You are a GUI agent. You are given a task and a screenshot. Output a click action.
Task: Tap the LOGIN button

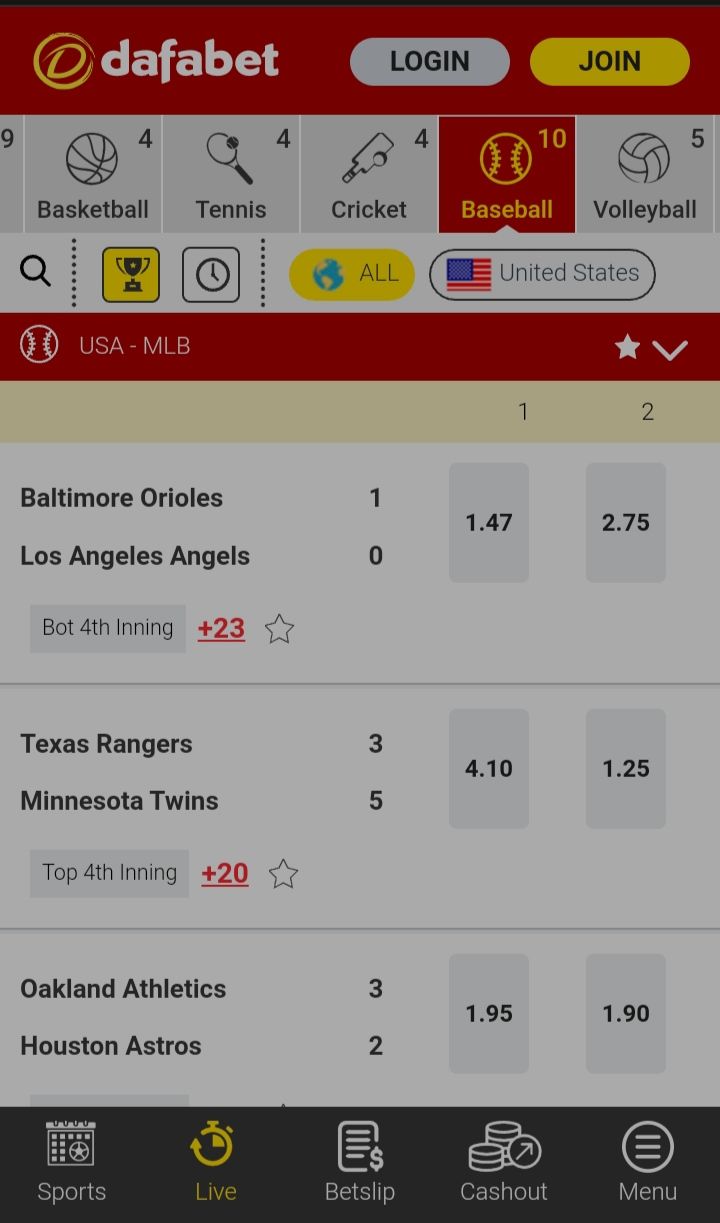point(429,61)
